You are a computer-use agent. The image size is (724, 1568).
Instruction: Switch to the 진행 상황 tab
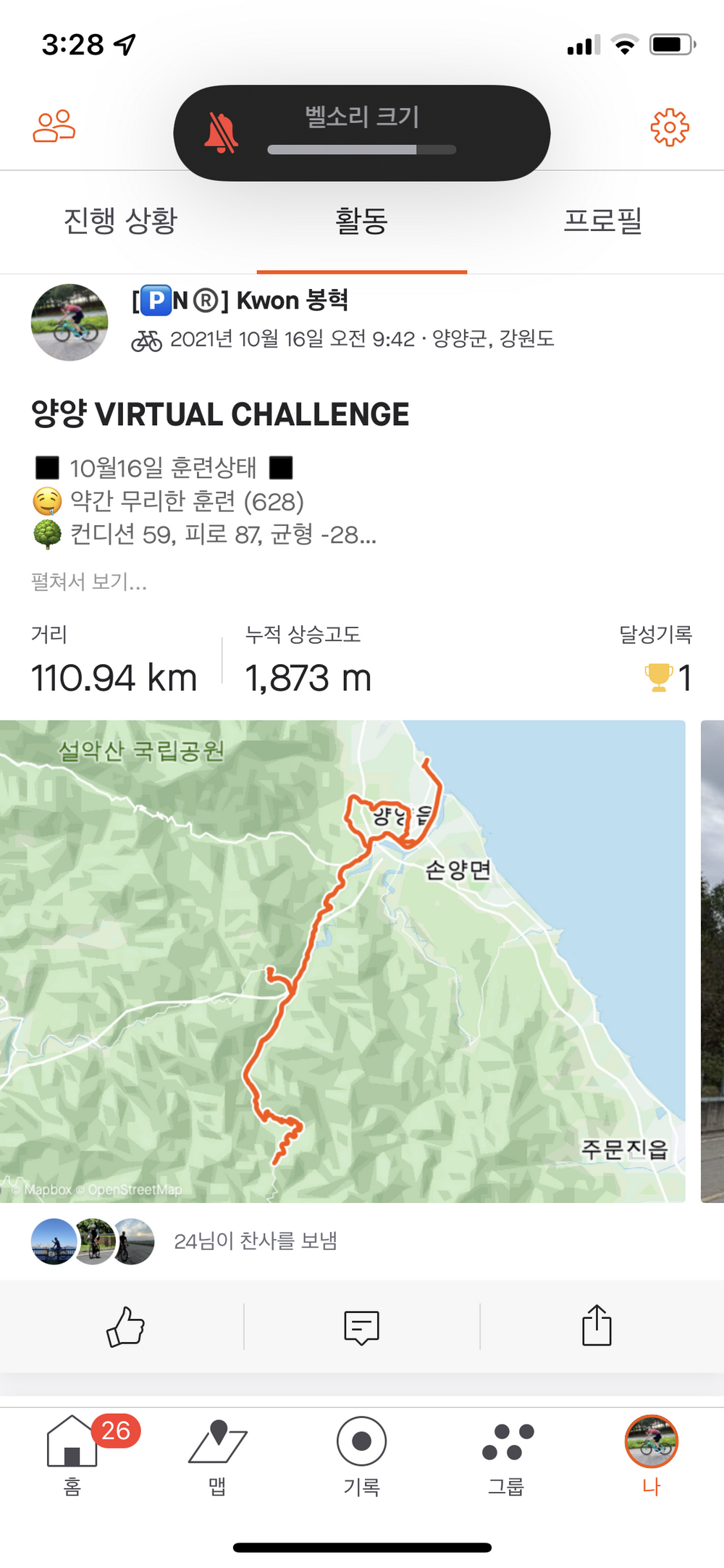pyautogui.click(x=120, y=221)
